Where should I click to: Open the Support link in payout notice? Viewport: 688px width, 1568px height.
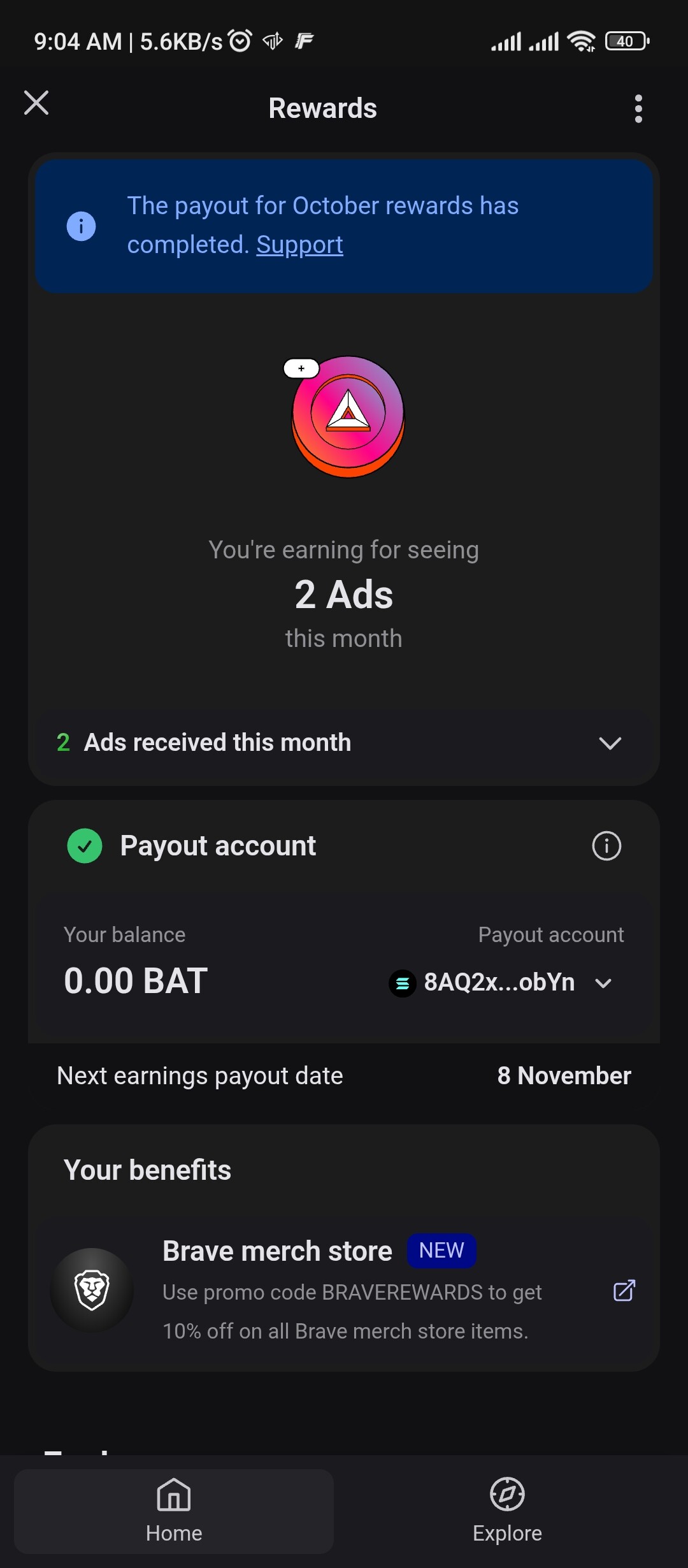click(299, 245)
